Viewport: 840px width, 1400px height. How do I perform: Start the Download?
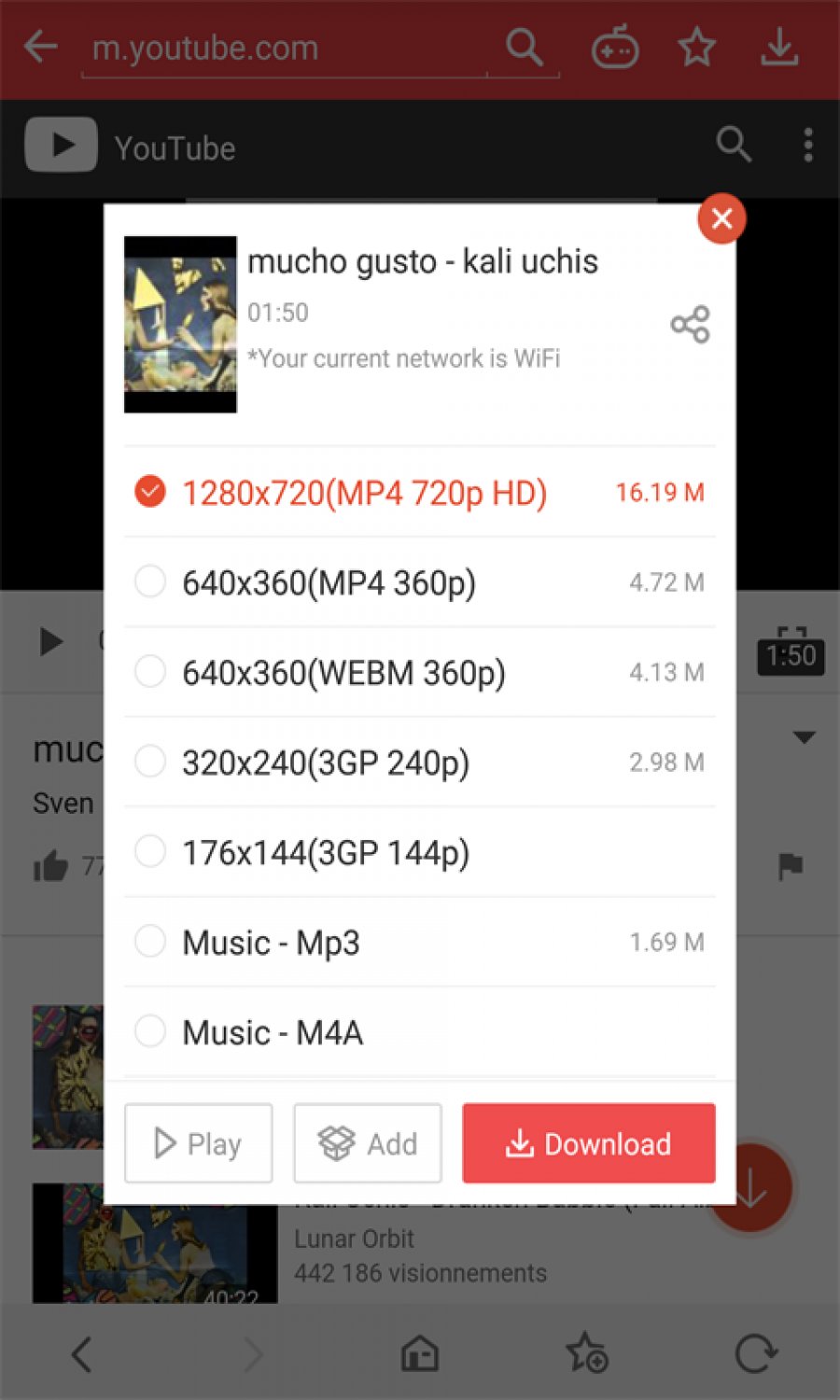tap(588, 1143)
